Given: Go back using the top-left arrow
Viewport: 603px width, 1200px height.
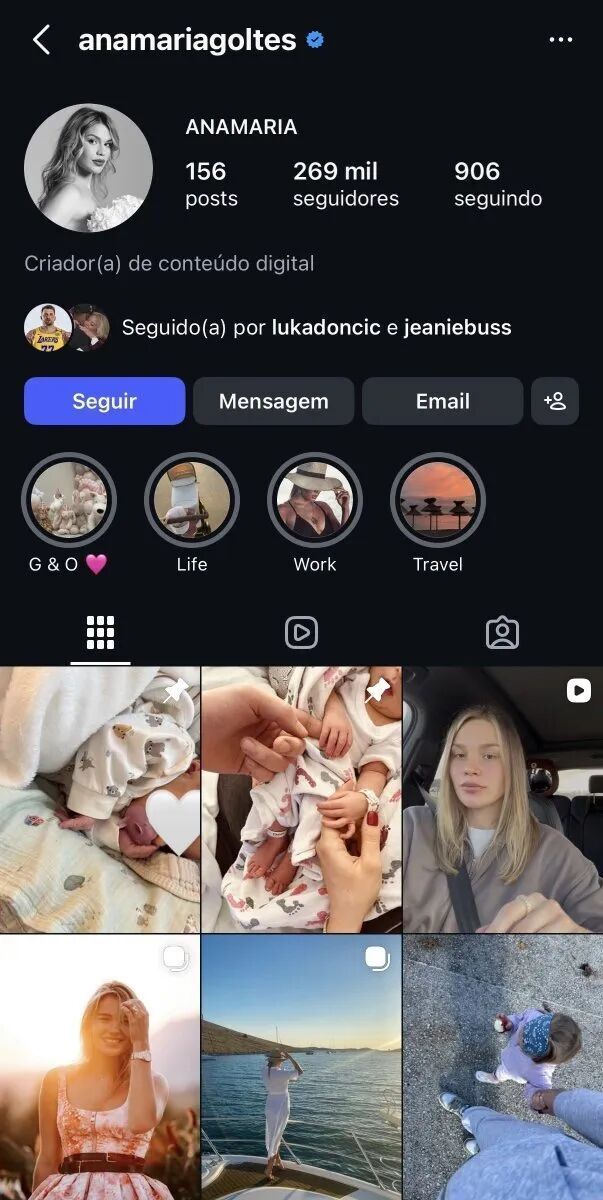Looking at the screenshot, I should [41, 41].
